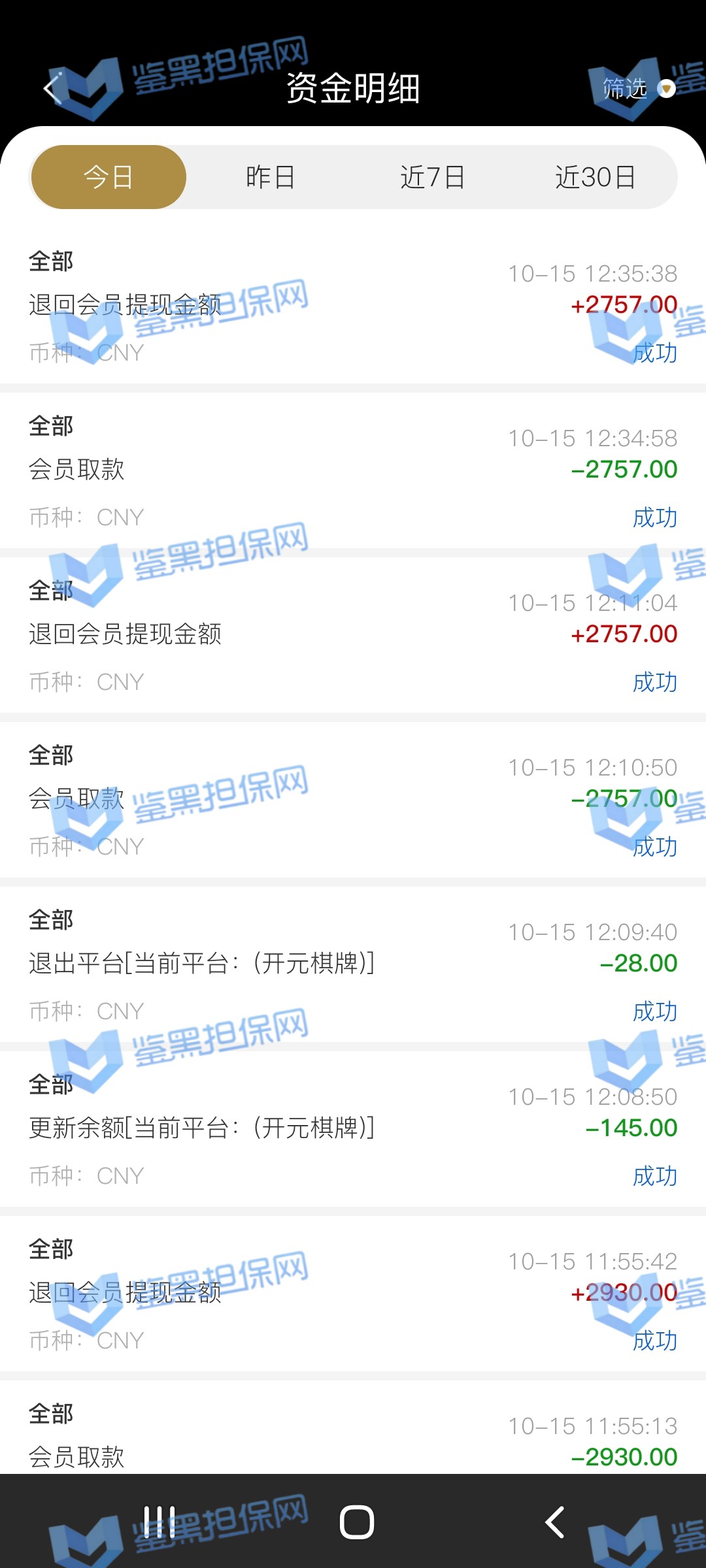
Task: Go back using the header arrow
Action: [x=52, y=88]
